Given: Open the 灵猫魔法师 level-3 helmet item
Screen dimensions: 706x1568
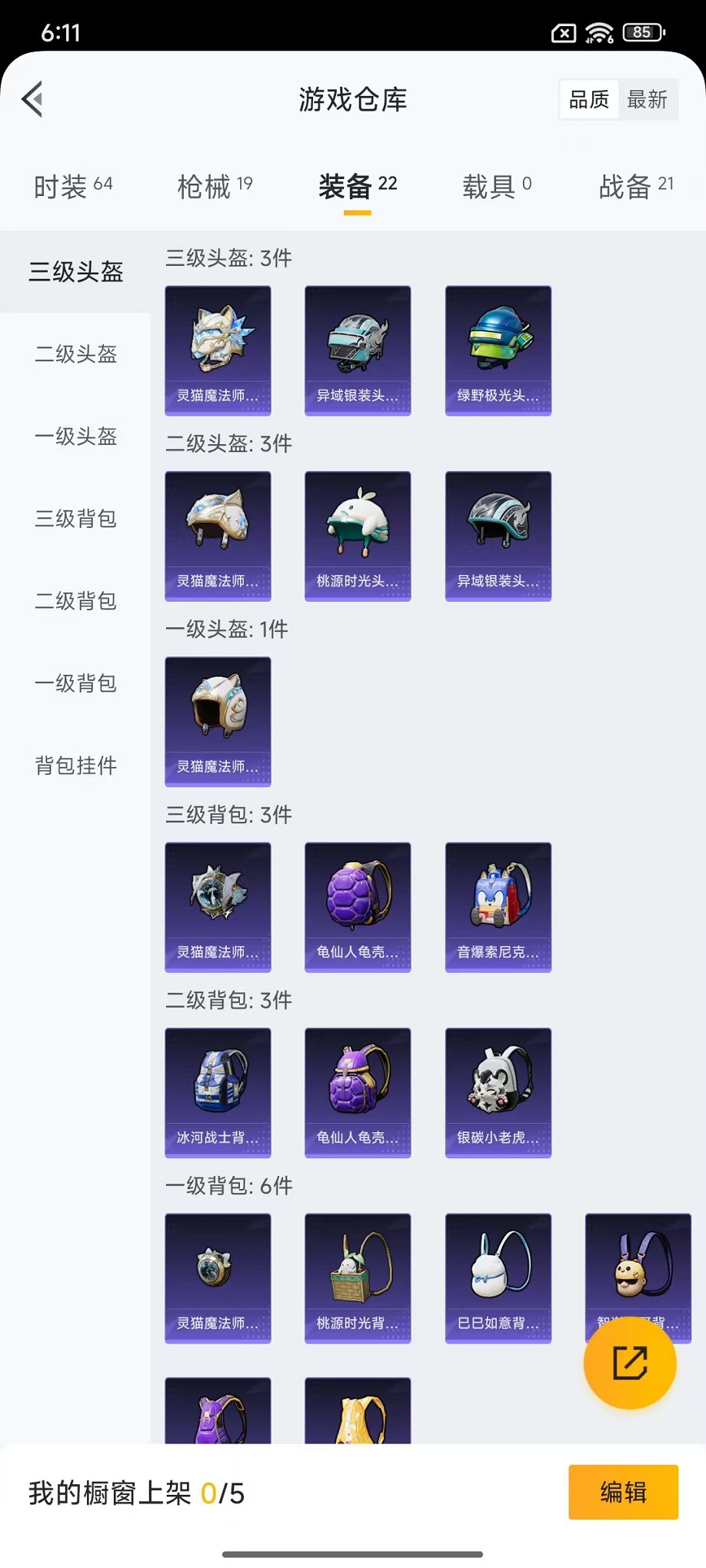Looking at the screenshot, I should coord(218,350).
